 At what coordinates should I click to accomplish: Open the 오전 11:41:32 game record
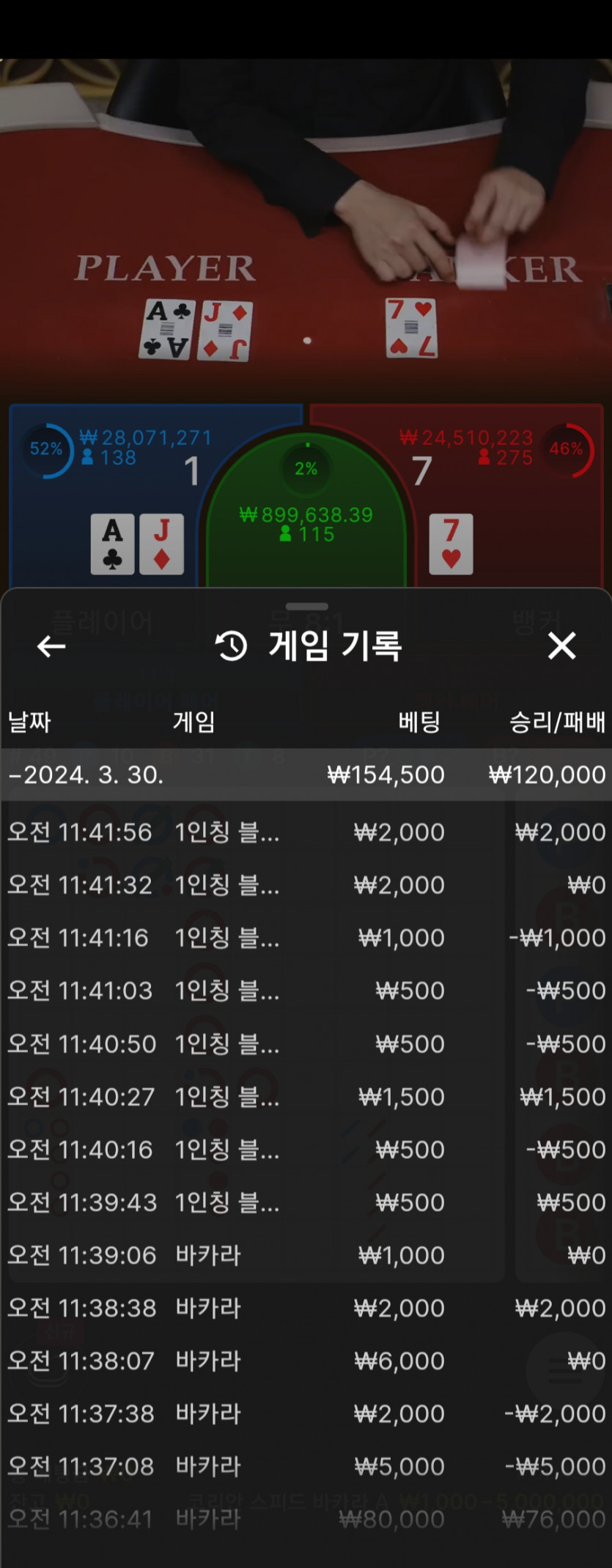click(x=306, y=885)
